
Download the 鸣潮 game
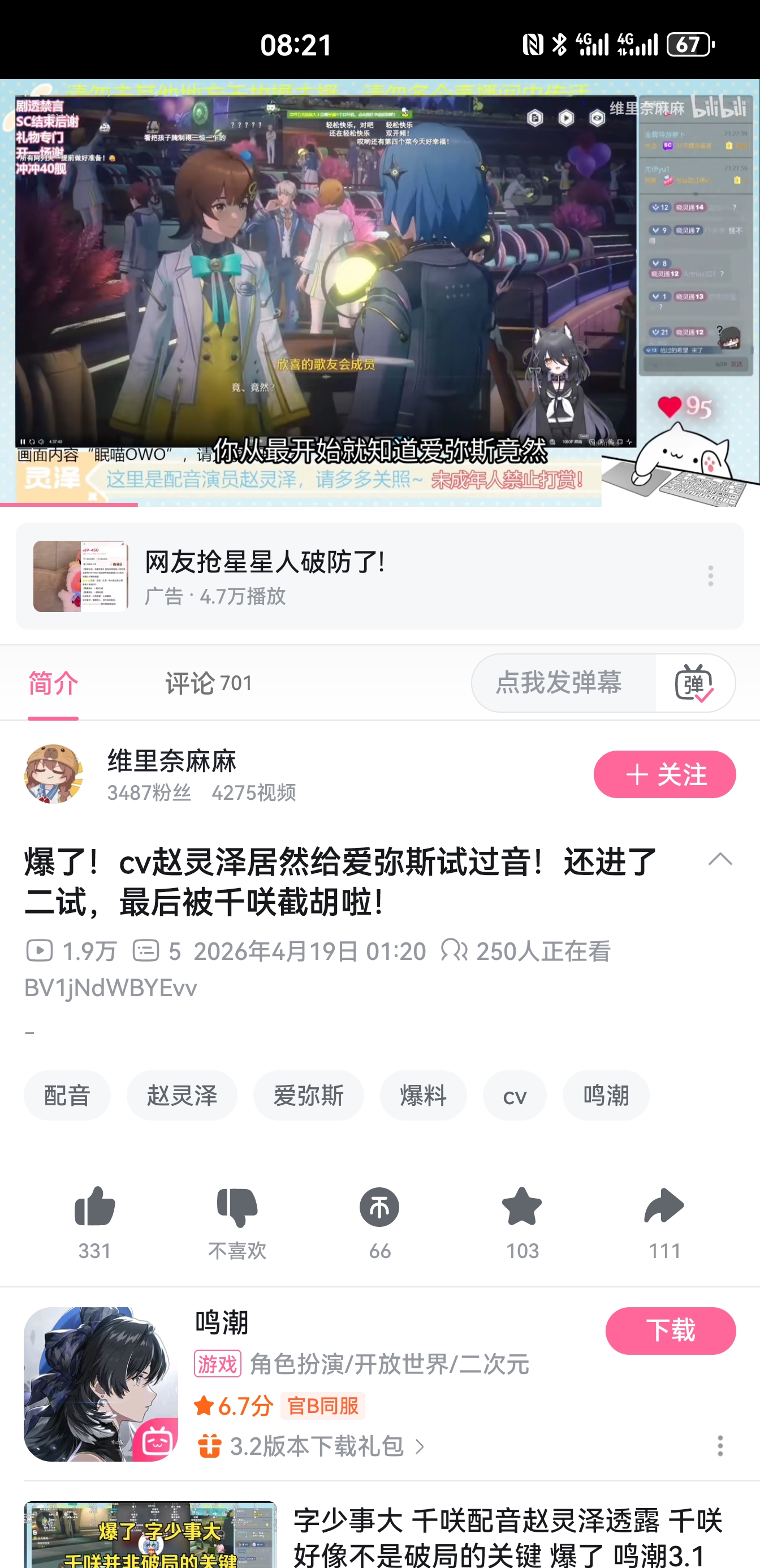pos(670,1330)
